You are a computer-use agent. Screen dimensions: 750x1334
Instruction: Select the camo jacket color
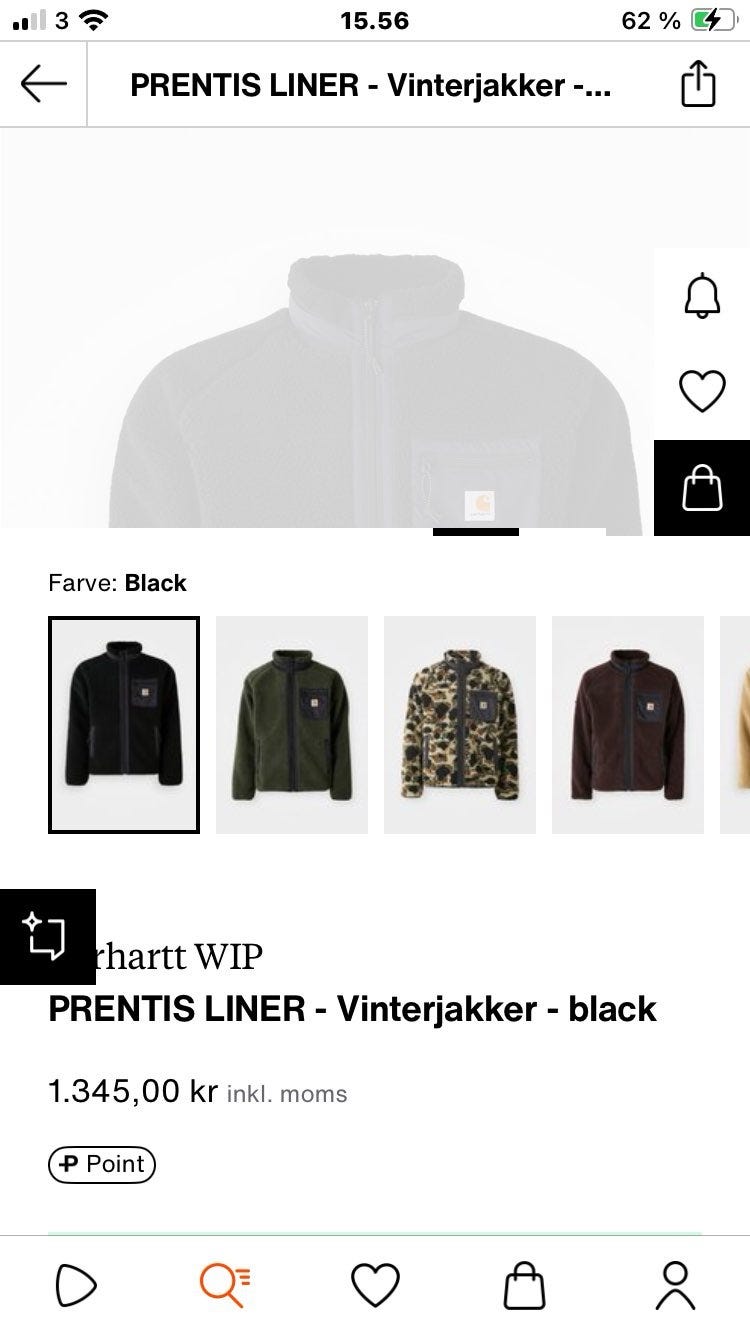click(x=460, y=725)
